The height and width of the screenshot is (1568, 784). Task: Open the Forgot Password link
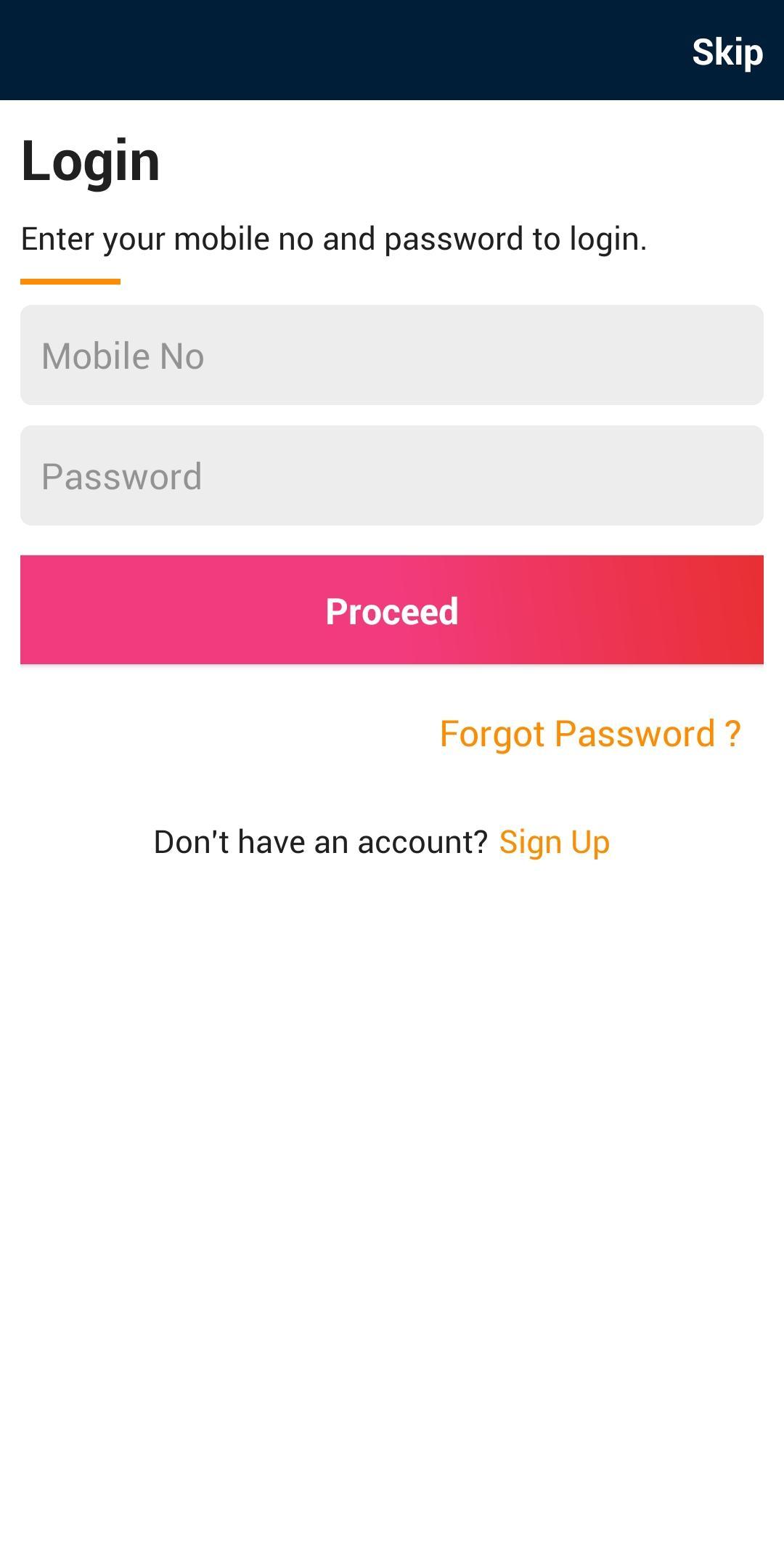(590, 733)
